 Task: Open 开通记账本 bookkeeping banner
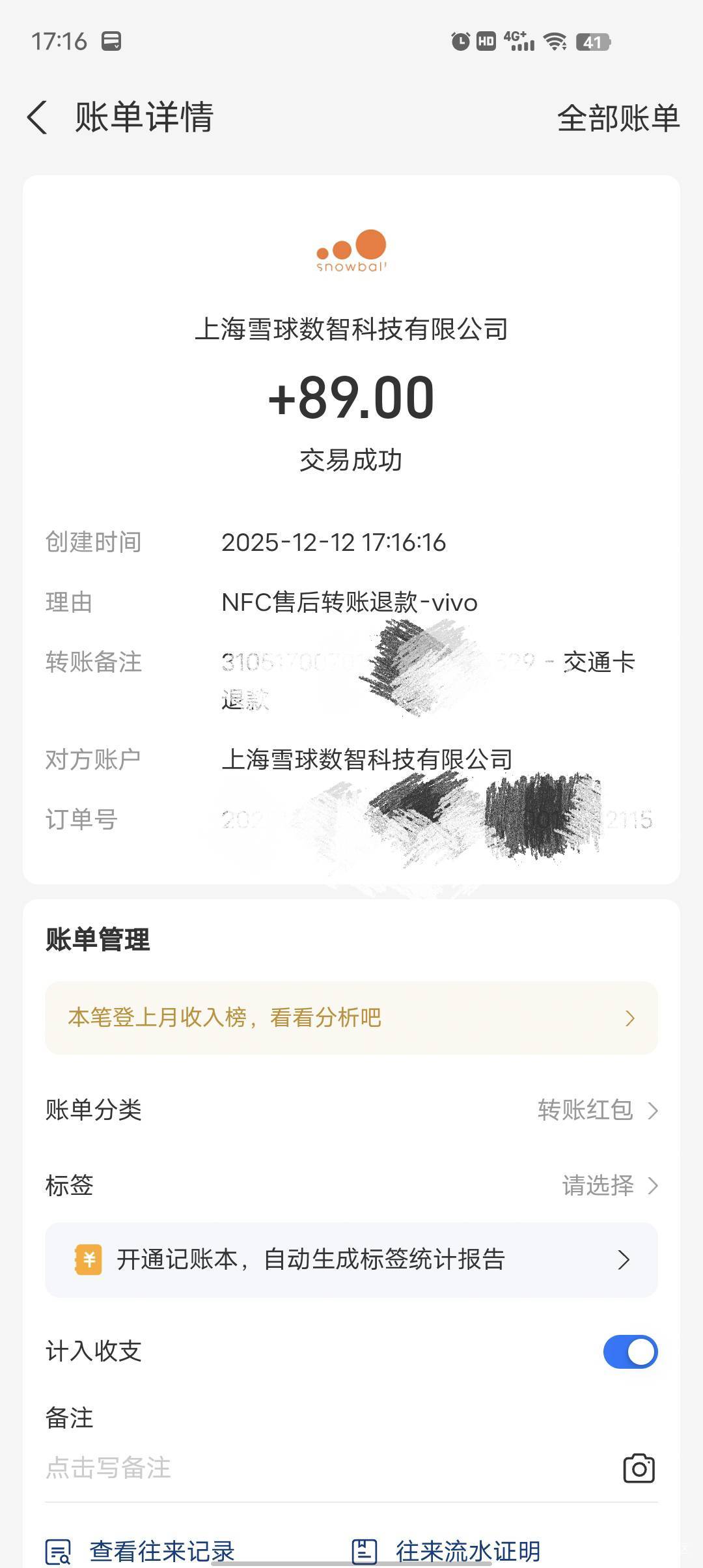tap(351, 1260)
